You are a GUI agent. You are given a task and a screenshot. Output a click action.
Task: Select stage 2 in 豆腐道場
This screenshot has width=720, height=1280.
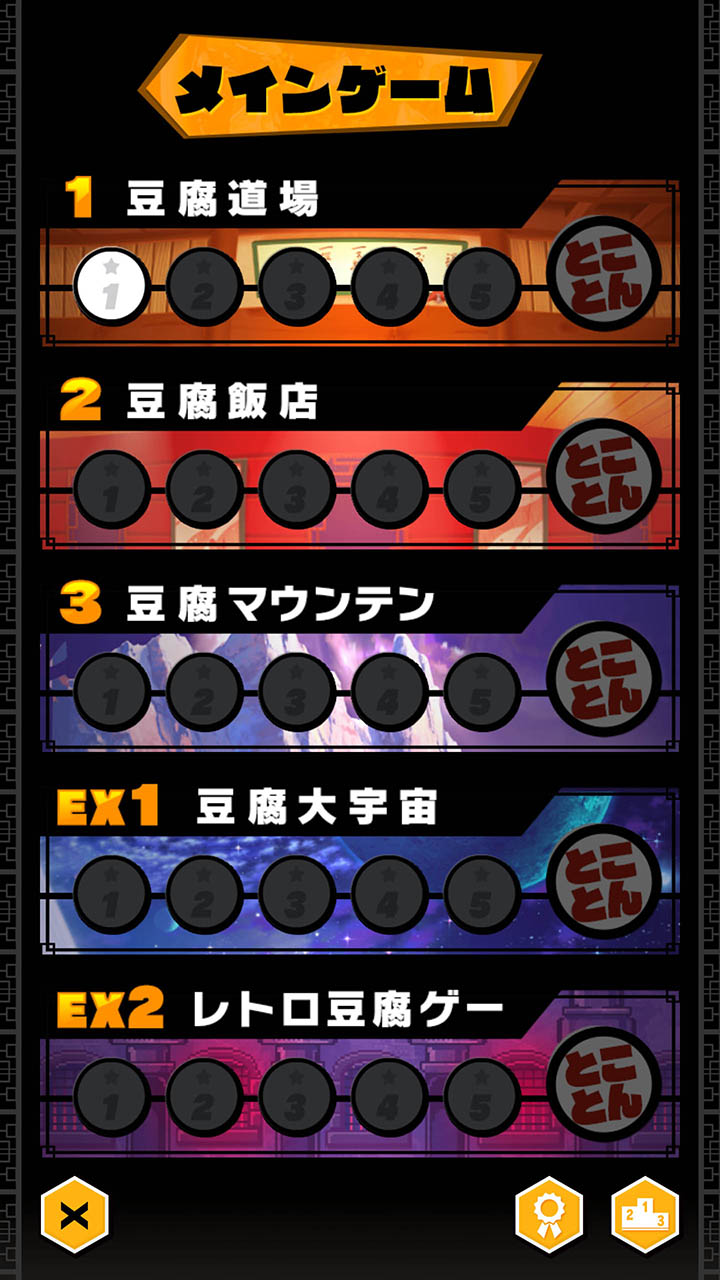point(204,287)
